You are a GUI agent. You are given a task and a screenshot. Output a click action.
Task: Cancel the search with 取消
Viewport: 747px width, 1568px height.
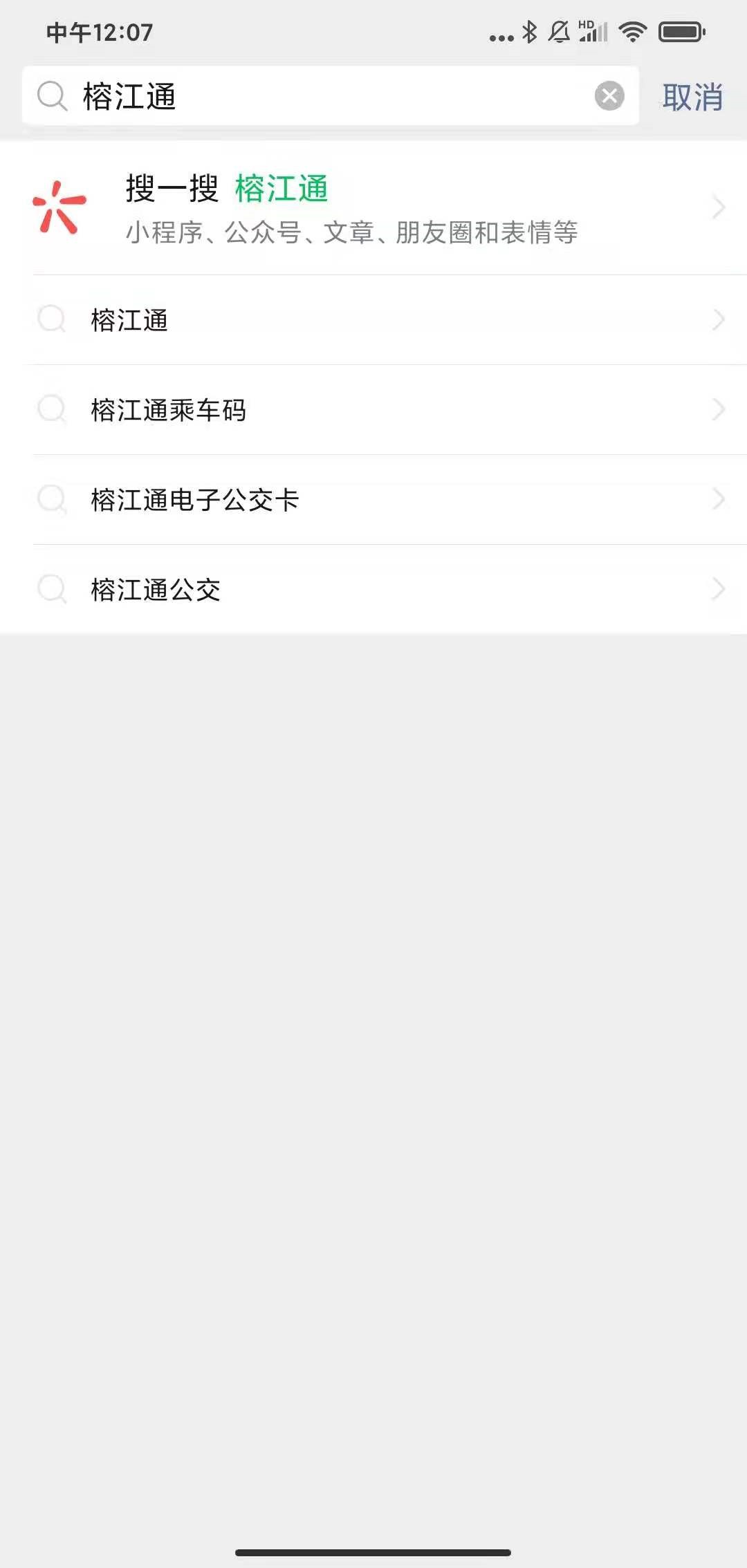pyautogui.click(x=692, y=97)
